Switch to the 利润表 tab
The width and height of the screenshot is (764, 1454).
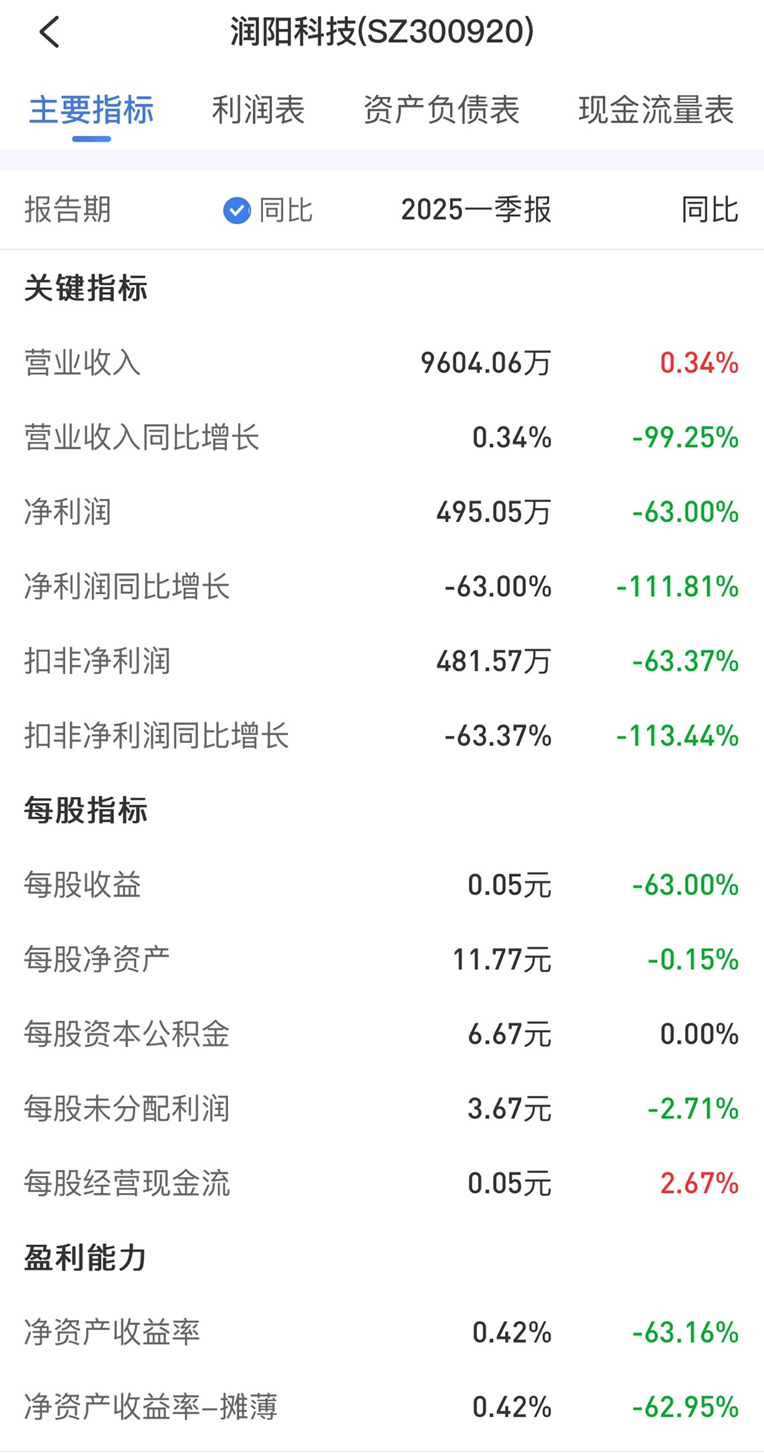coord(258,109)
